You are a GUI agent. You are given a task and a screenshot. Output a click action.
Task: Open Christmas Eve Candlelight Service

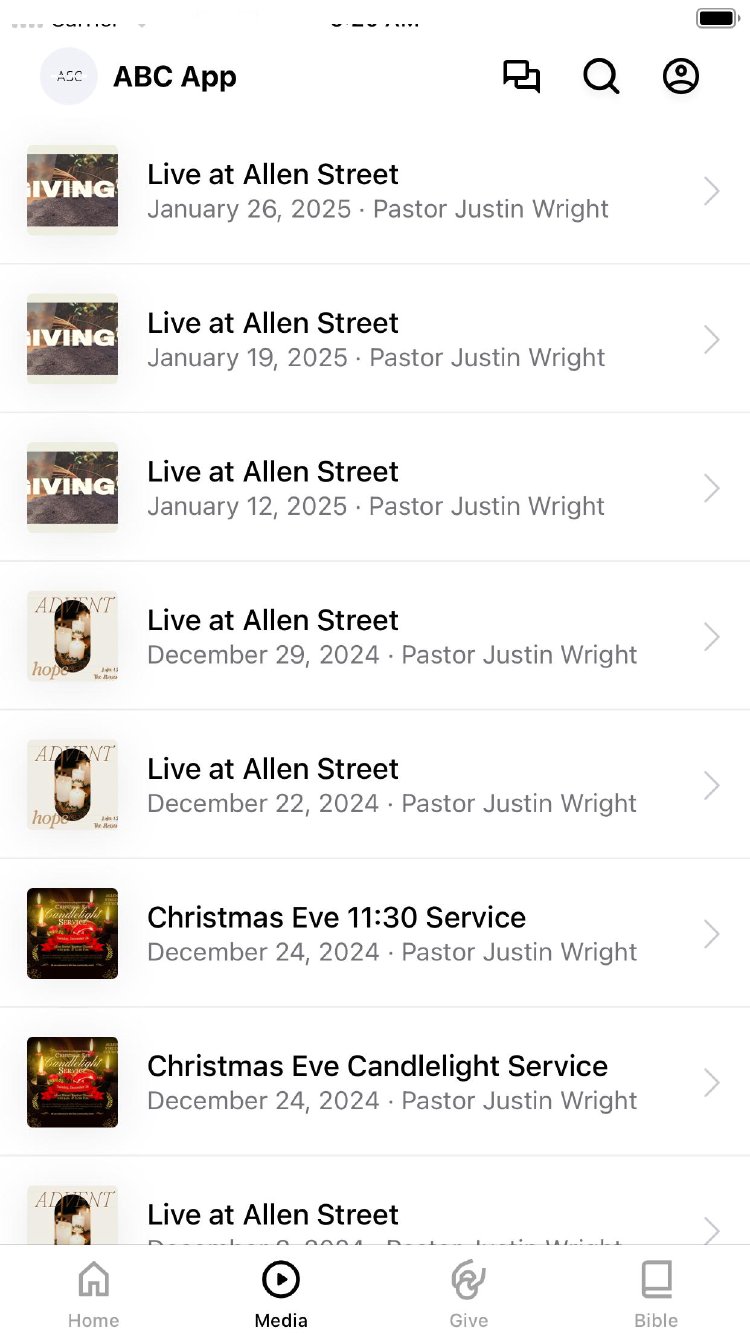pos(375,1083)
